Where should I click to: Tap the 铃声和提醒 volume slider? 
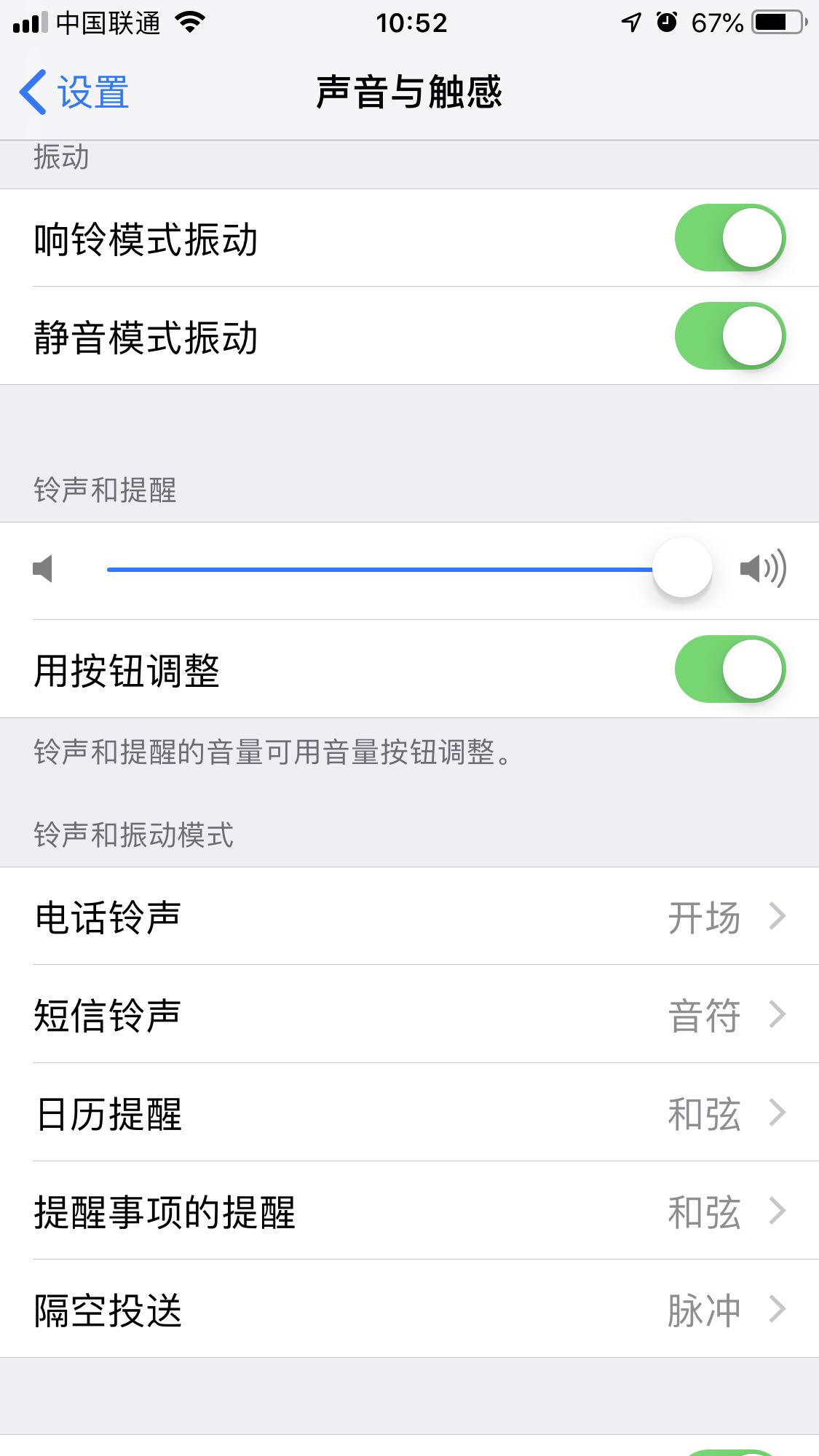(409, 569)
